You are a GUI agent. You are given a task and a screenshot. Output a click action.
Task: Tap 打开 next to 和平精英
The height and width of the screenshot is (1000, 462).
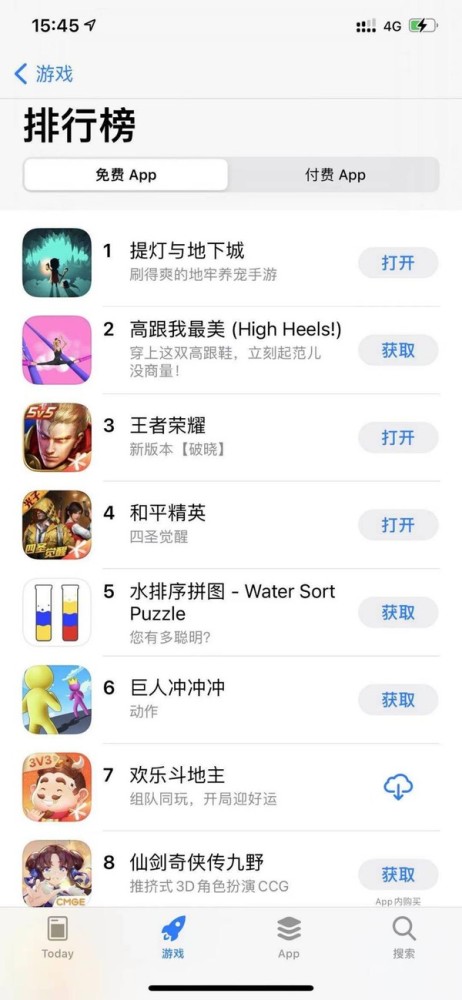tap(398, 525)
